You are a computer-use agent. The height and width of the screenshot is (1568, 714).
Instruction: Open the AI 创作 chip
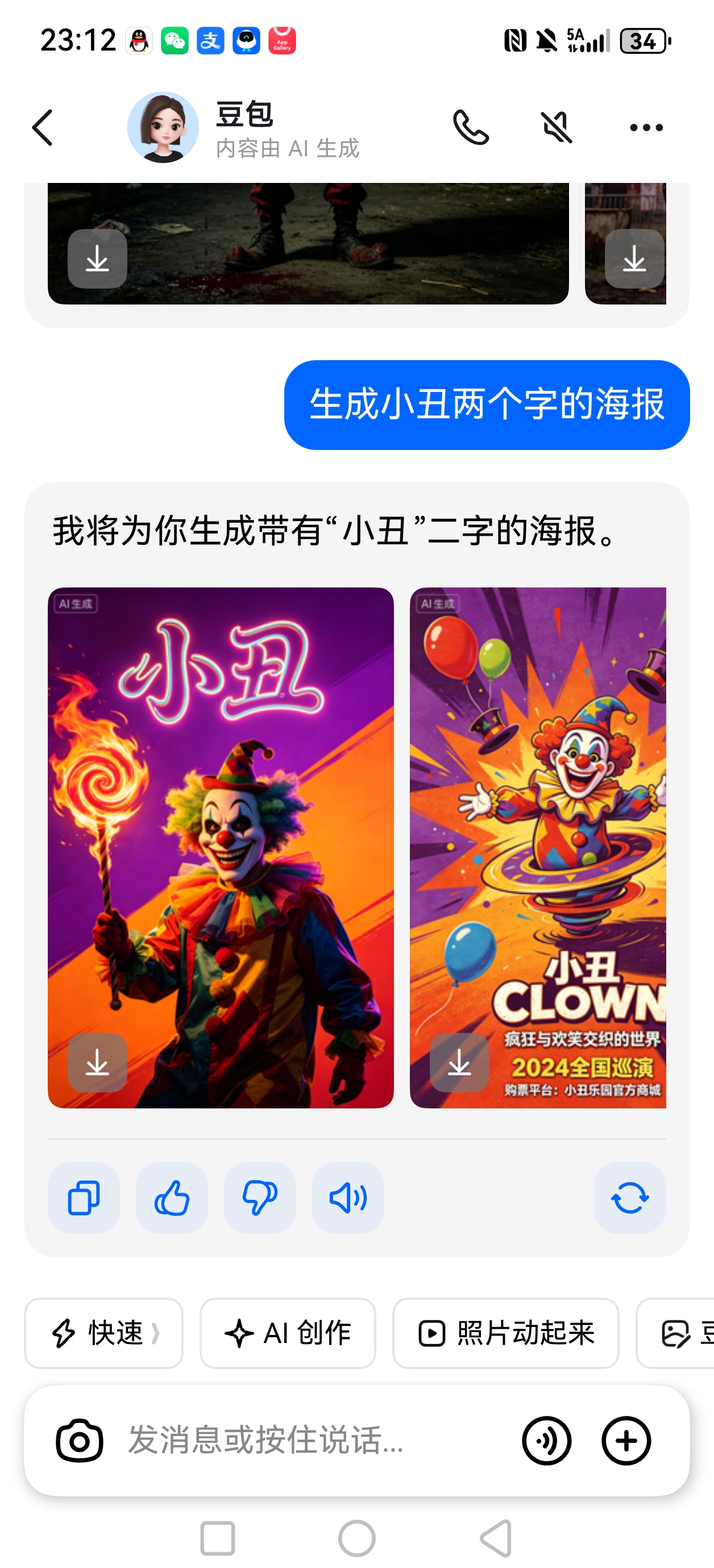(x=288, y=1333)
